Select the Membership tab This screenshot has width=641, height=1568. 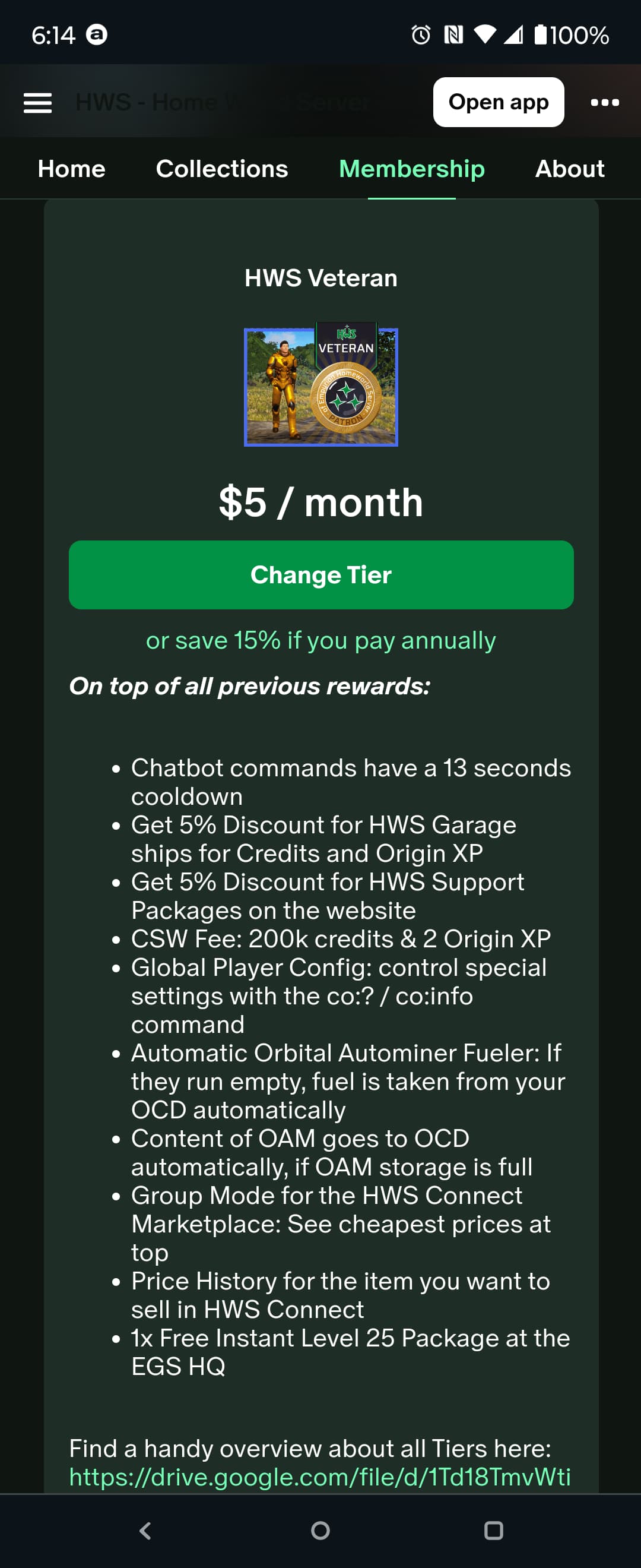pos(411,169)
